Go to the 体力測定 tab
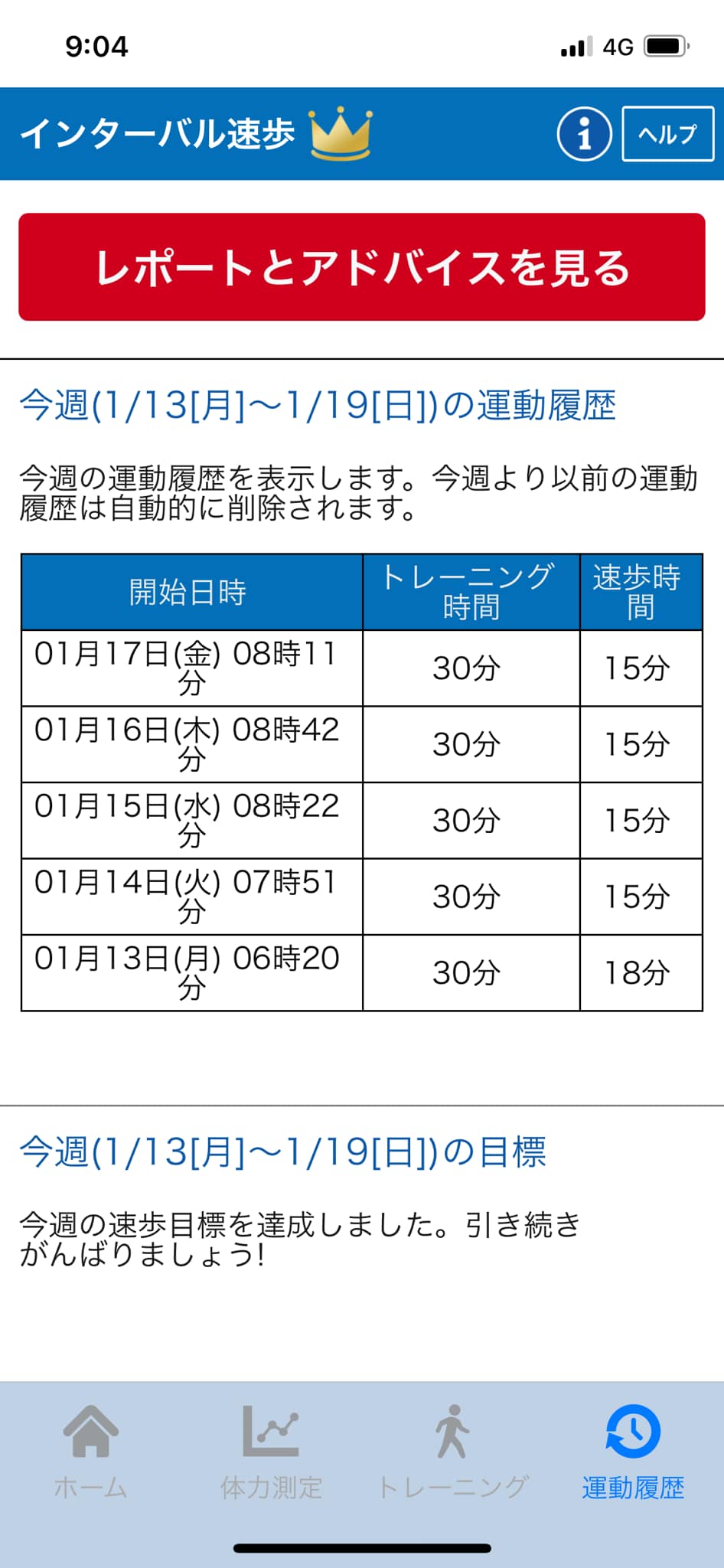 tap(271, 1452)
